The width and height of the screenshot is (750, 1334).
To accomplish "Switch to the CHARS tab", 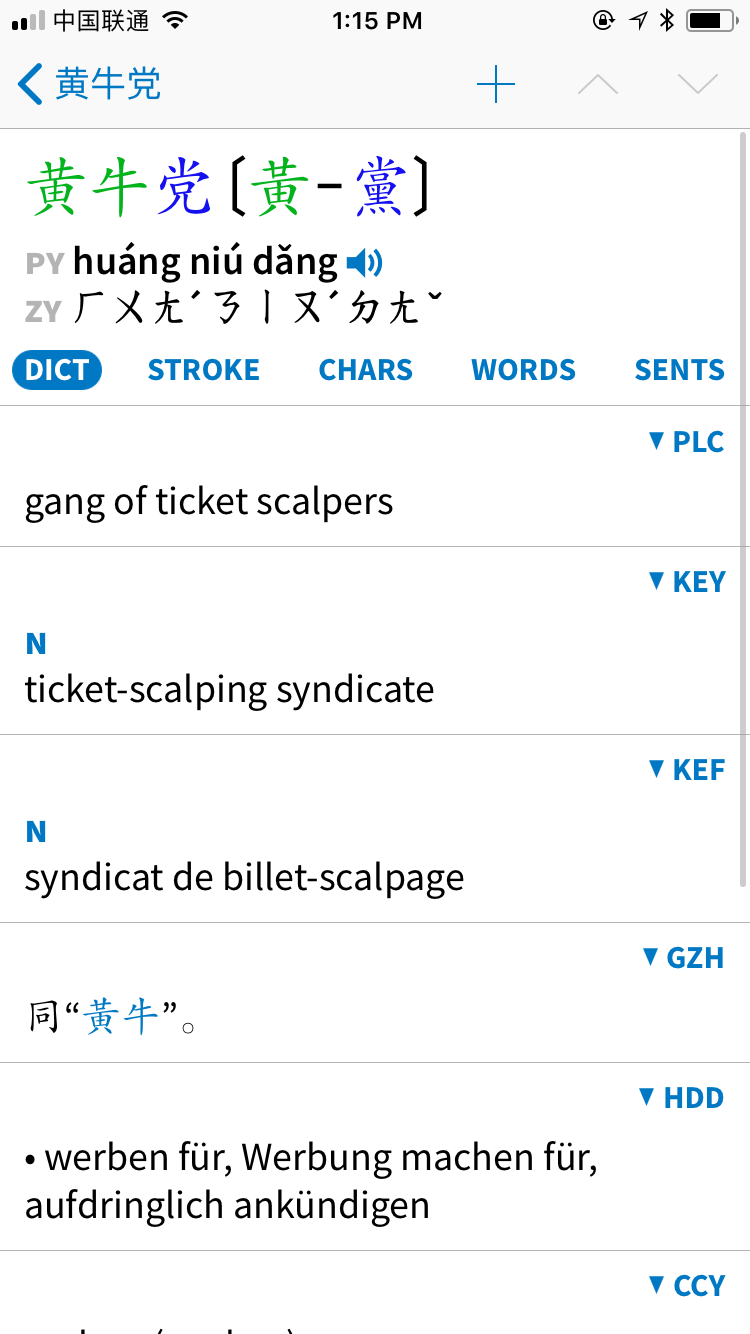I will tap(366, 370).
